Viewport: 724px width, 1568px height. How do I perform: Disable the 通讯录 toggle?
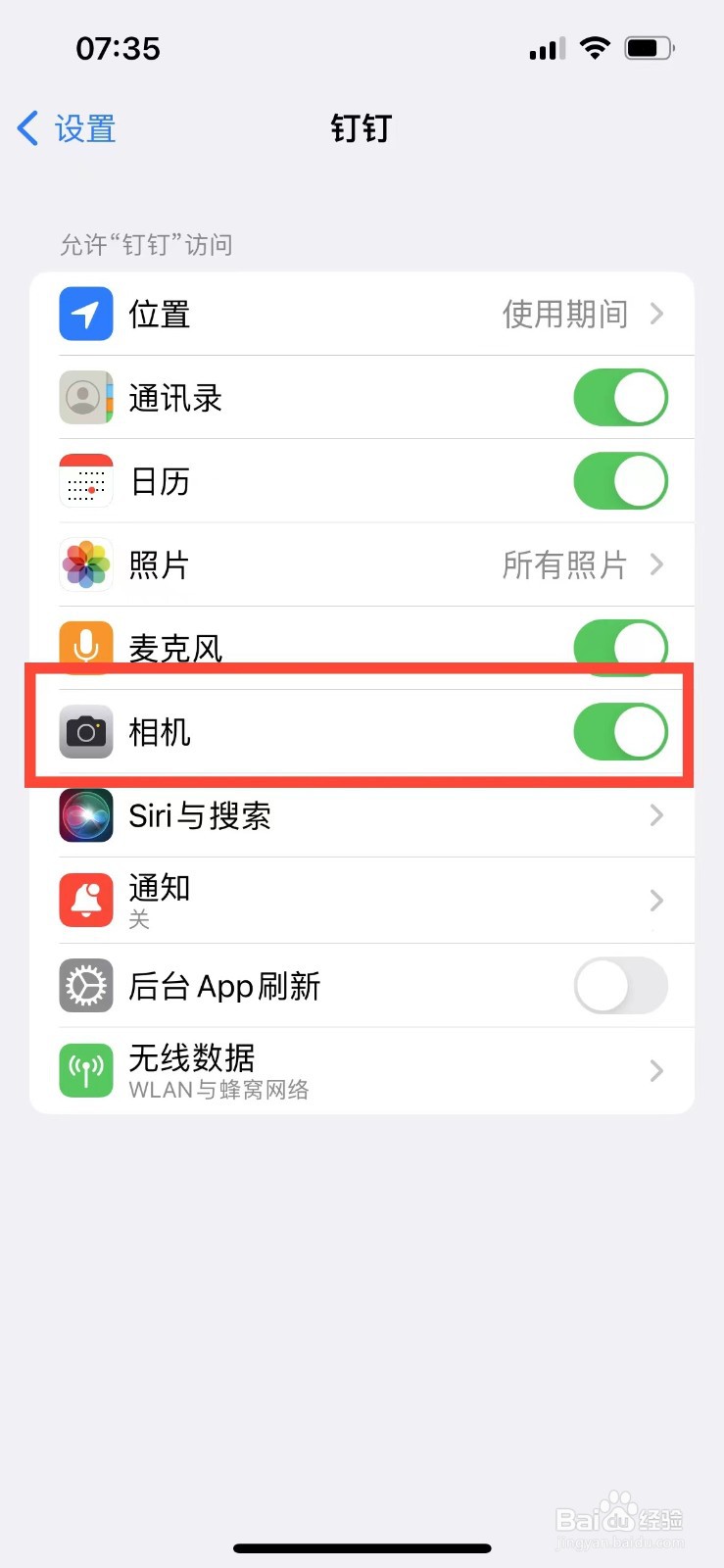coord(620,397)
